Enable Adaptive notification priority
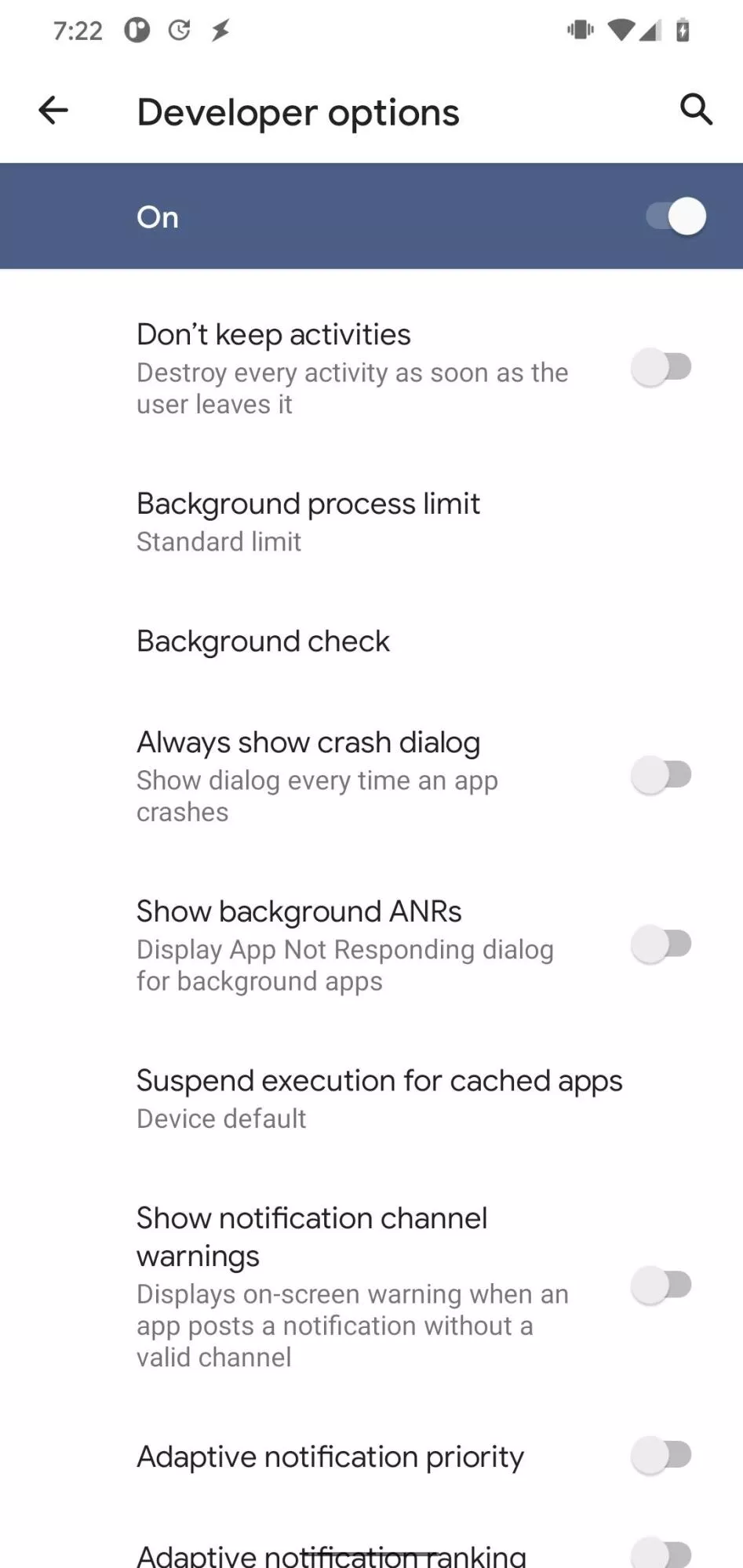 [x=661, y=1455]
